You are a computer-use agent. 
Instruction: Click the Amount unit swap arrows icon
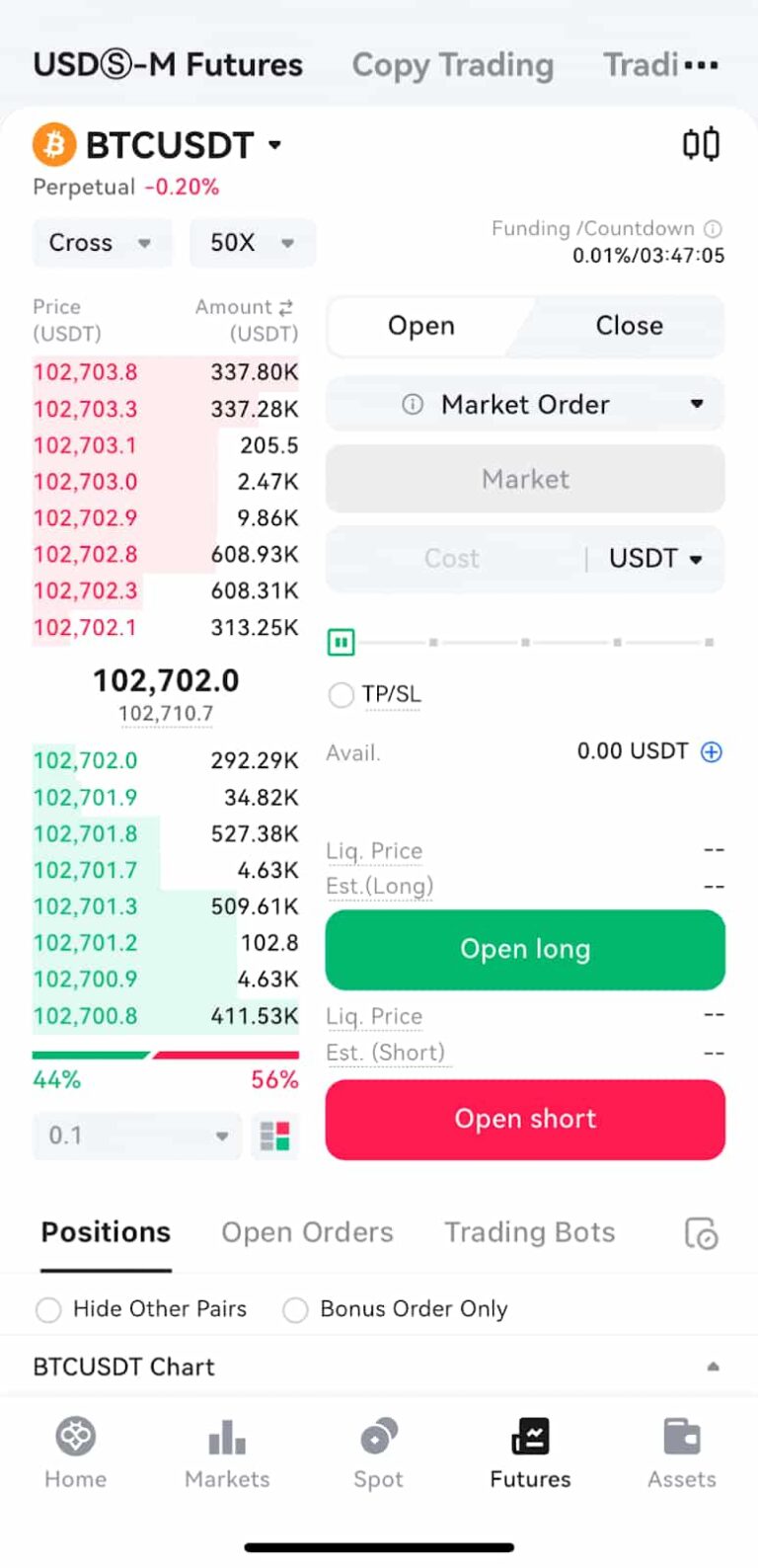tap(286, 306)
